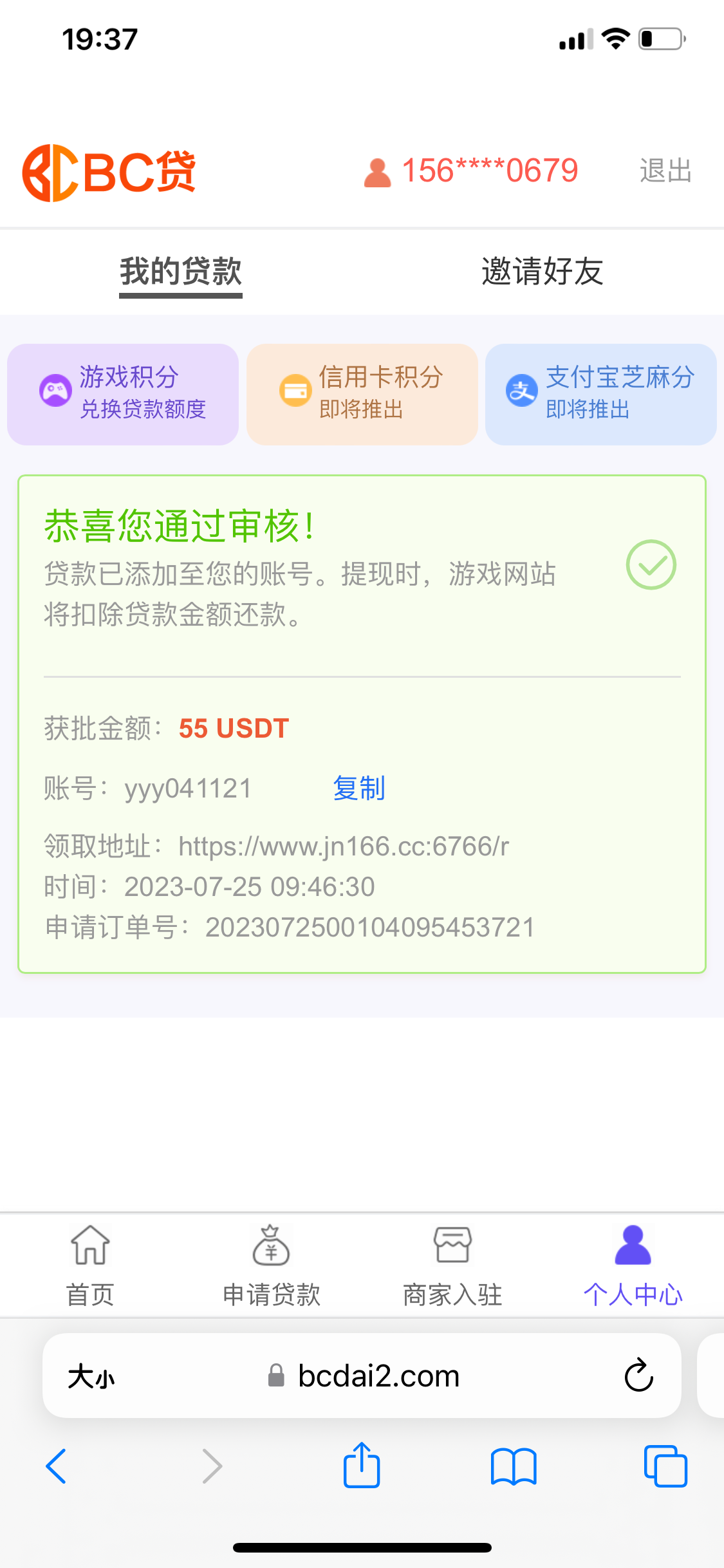Reload the page in Safari
The width and height of the screenshot is (724, 1568).
638,1376
